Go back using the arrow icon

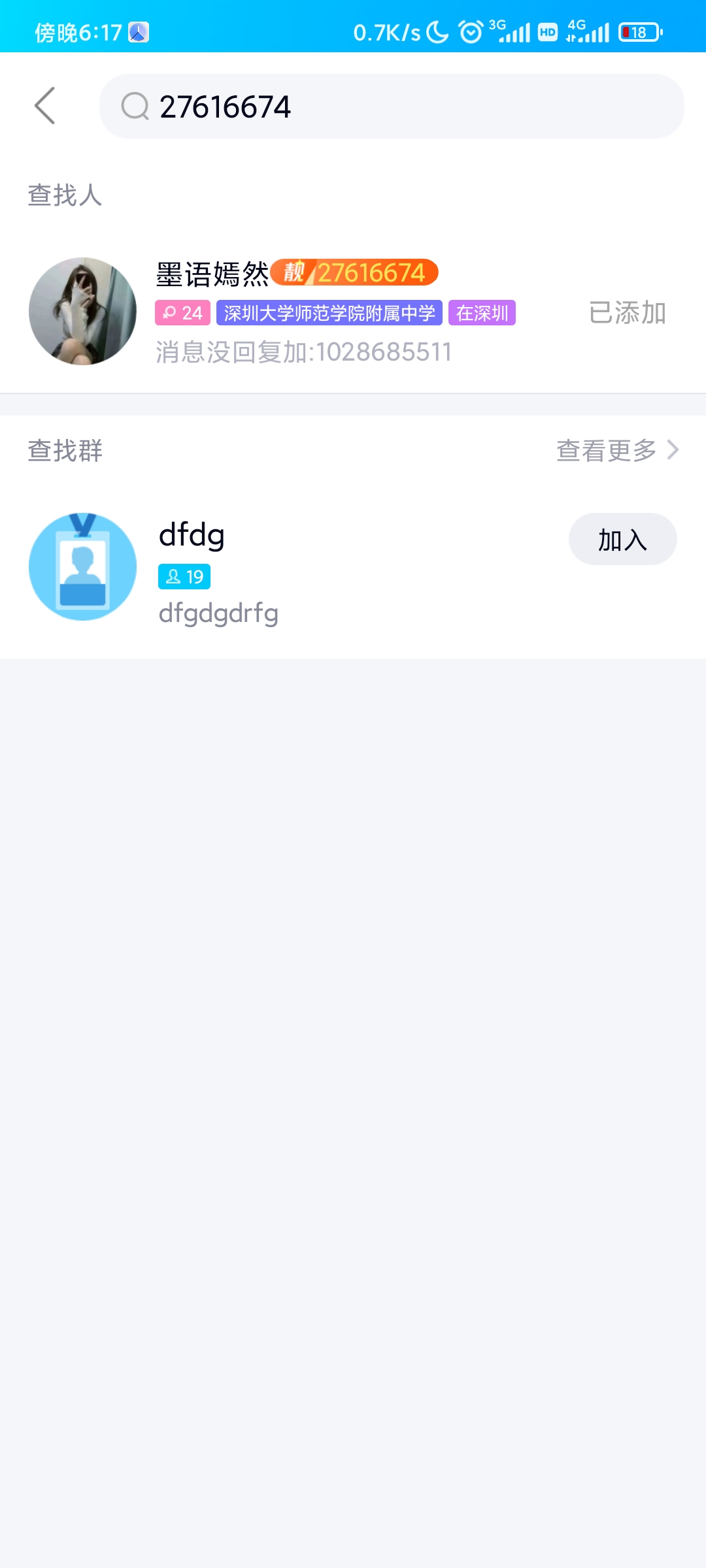coord(44,106)
